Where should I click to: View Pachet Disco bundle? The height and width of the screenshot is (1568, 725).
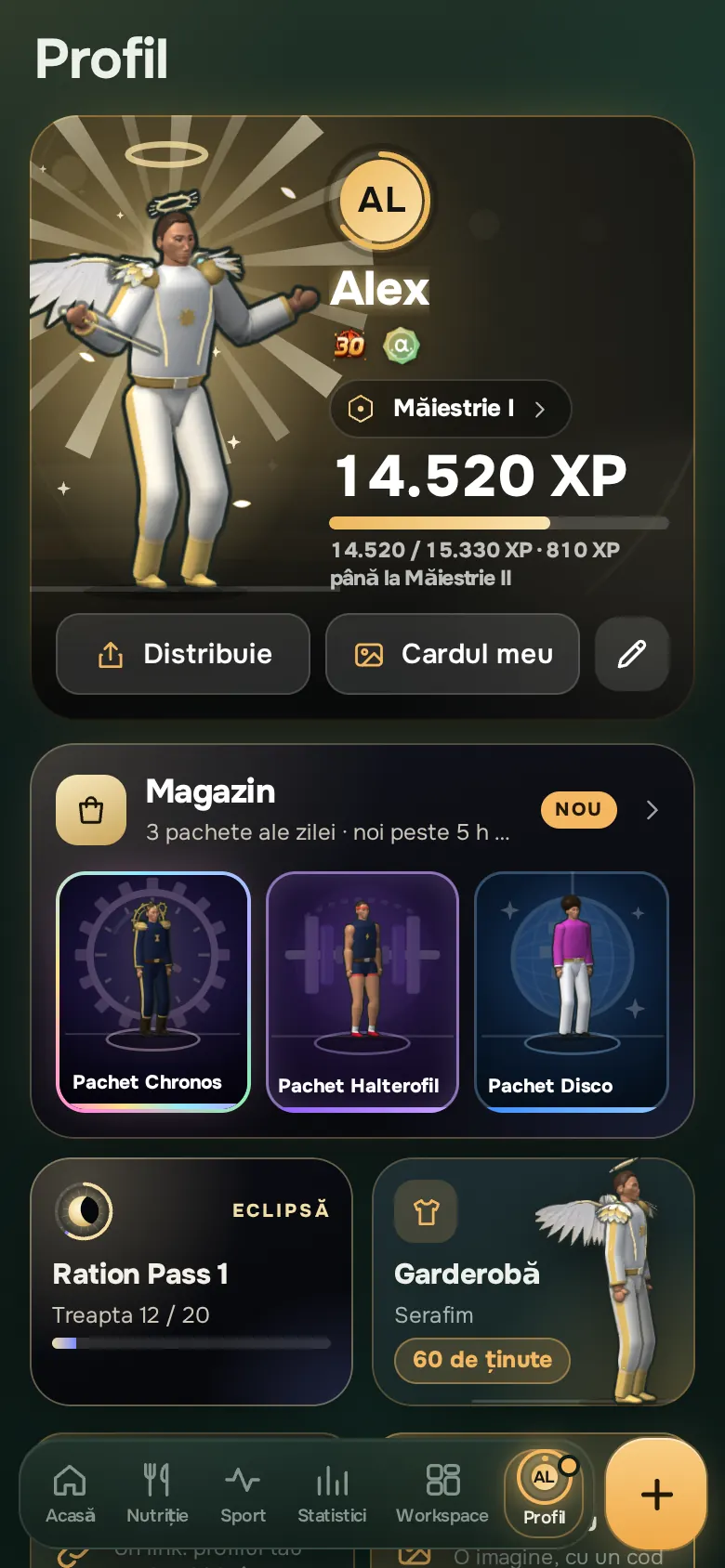click(572, 991)
